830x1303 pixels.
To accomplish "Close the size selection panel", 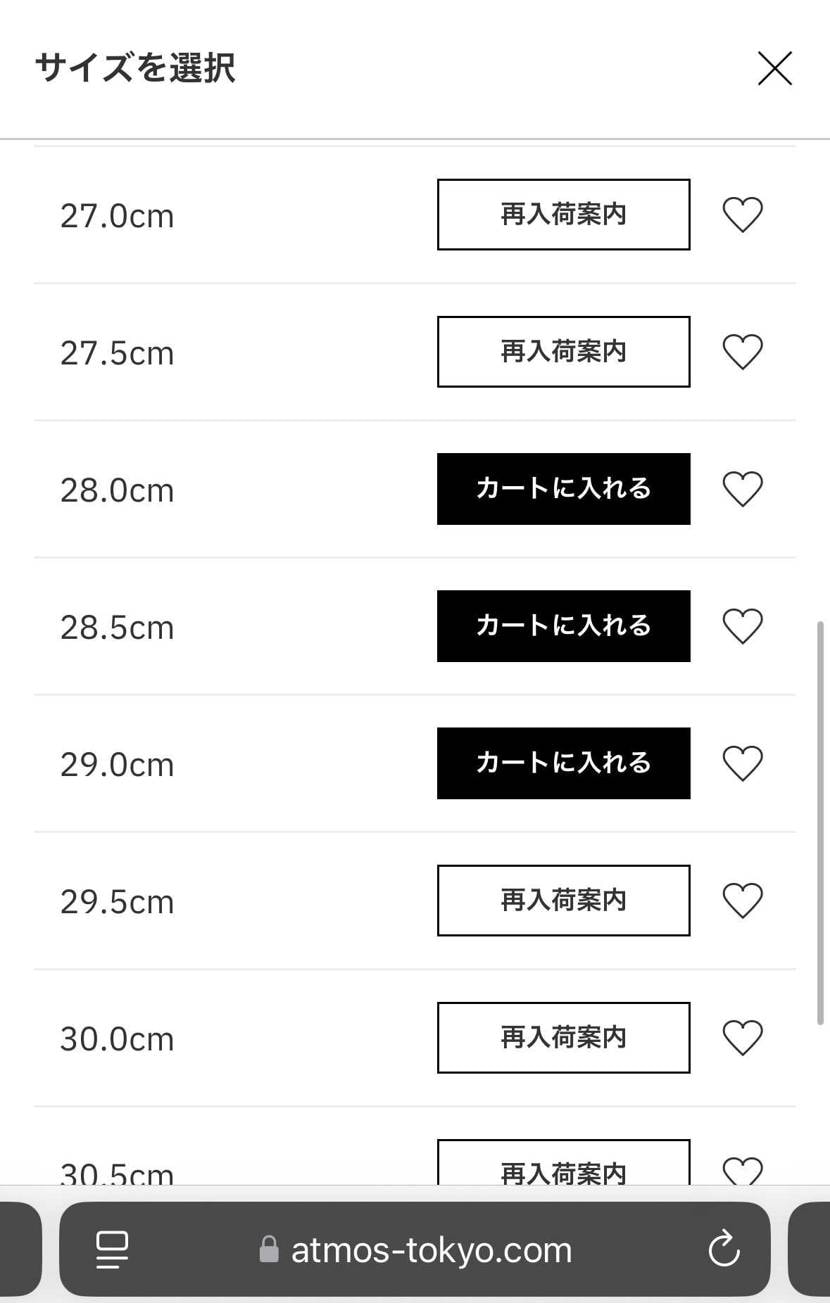I will point(774,68).
